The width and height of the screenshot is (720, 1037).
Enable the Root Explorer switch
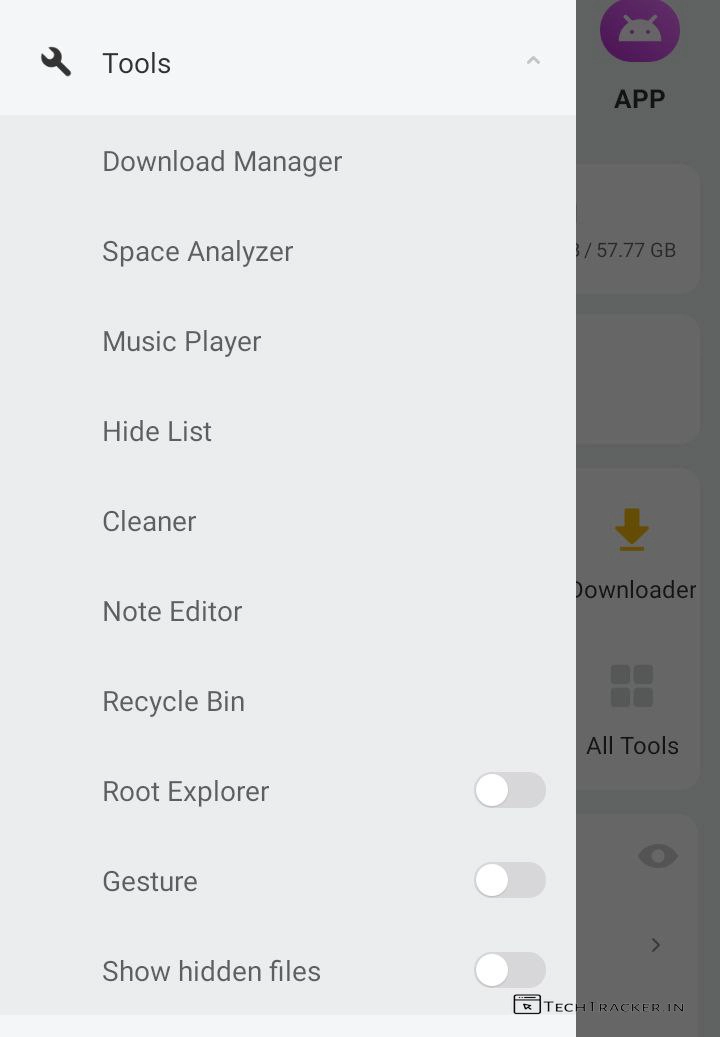click(x=509, y=791)
